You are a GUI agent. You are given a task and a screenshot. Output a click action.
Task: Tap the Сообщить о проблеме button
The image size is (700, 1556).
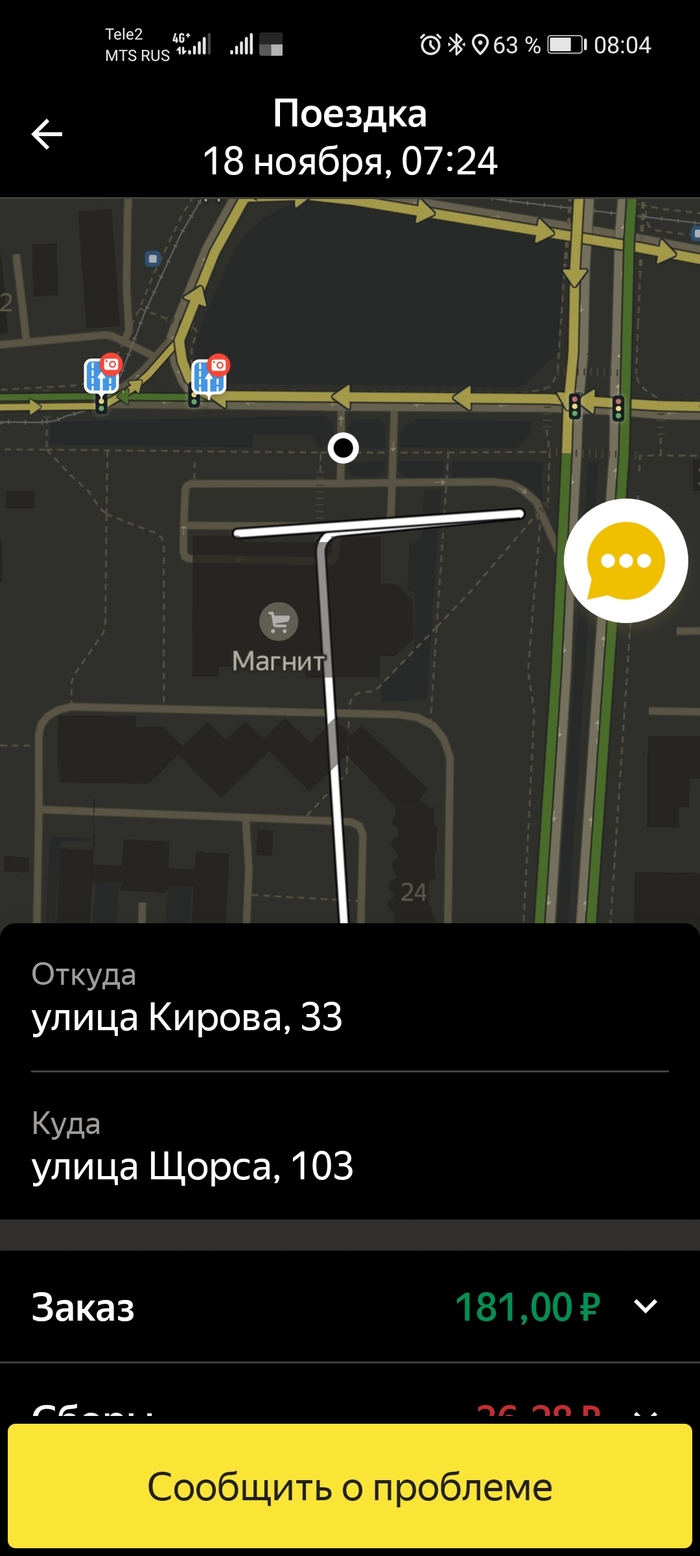tap(350, 1486)
